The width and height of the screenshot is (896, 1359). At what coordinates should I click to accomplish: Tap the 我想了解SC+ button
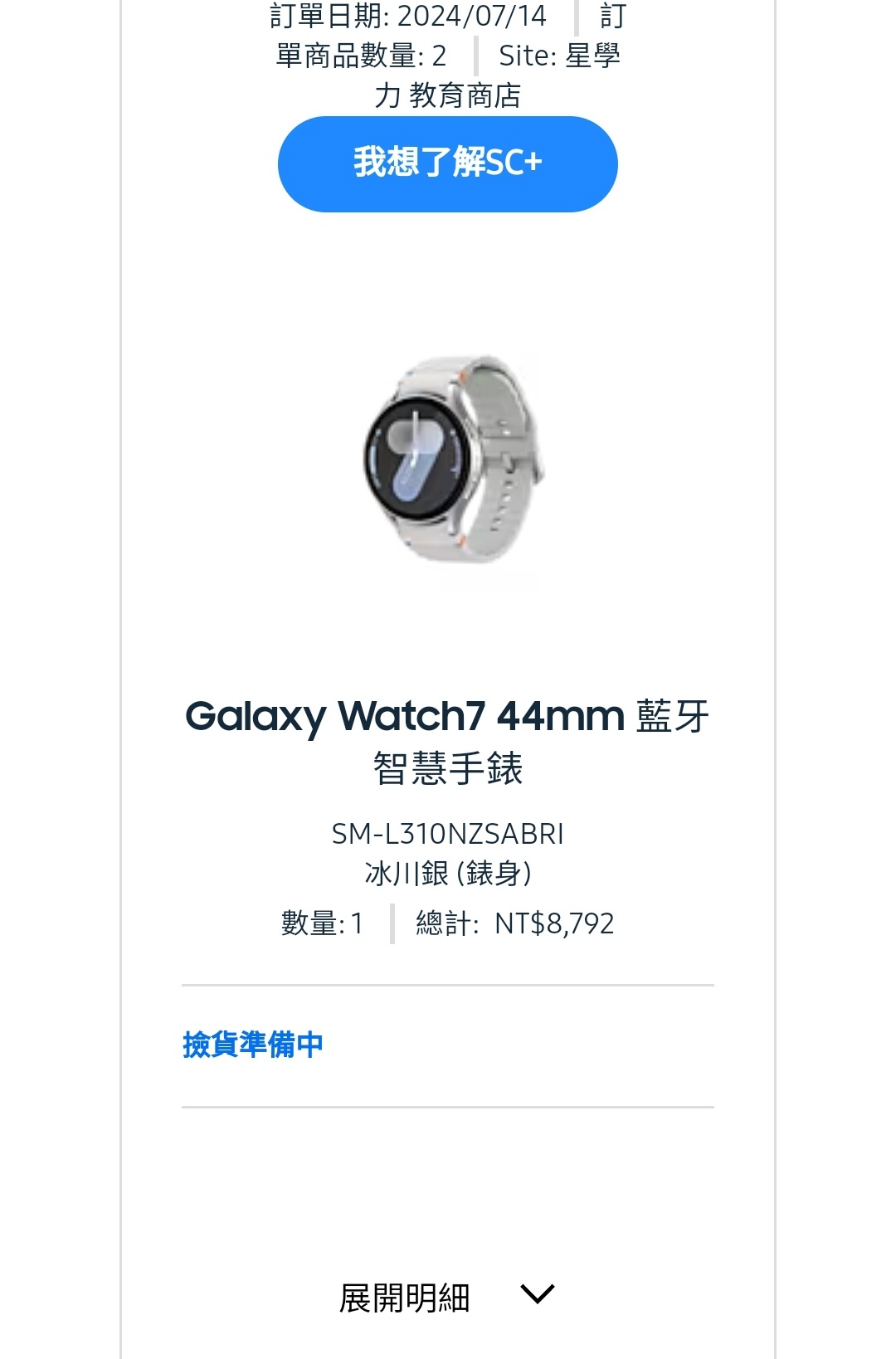447,163
